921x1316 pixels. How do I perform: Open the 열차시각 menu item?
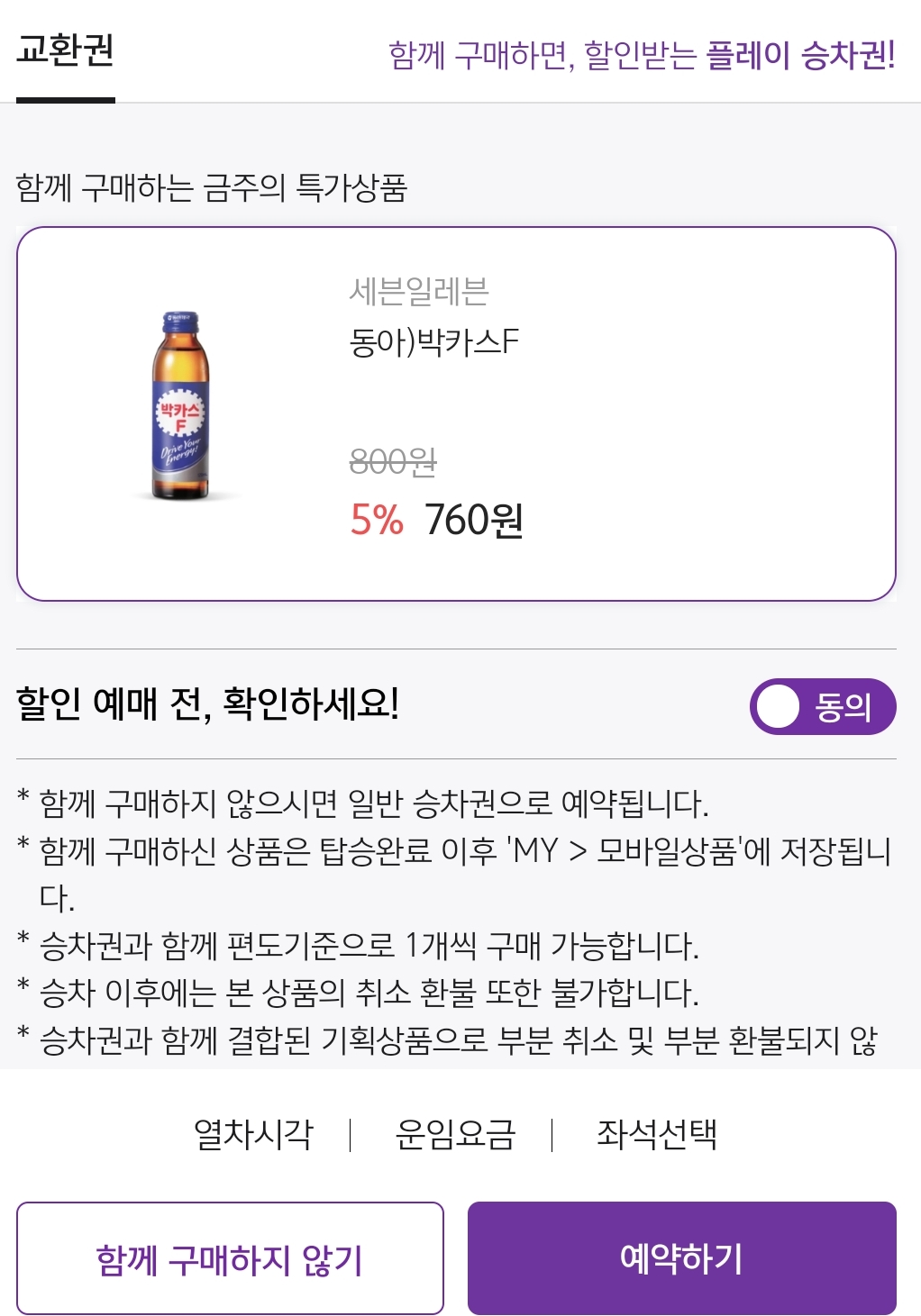click(253, 1137)
